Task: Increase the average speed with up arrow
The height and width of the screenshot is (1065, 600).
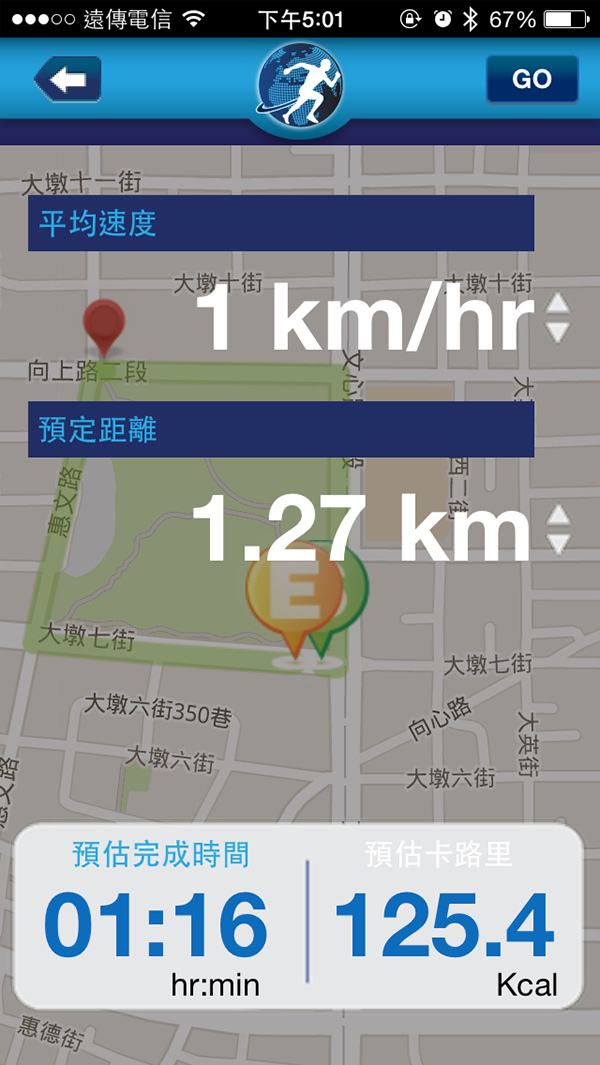Action: click(558, 304)
